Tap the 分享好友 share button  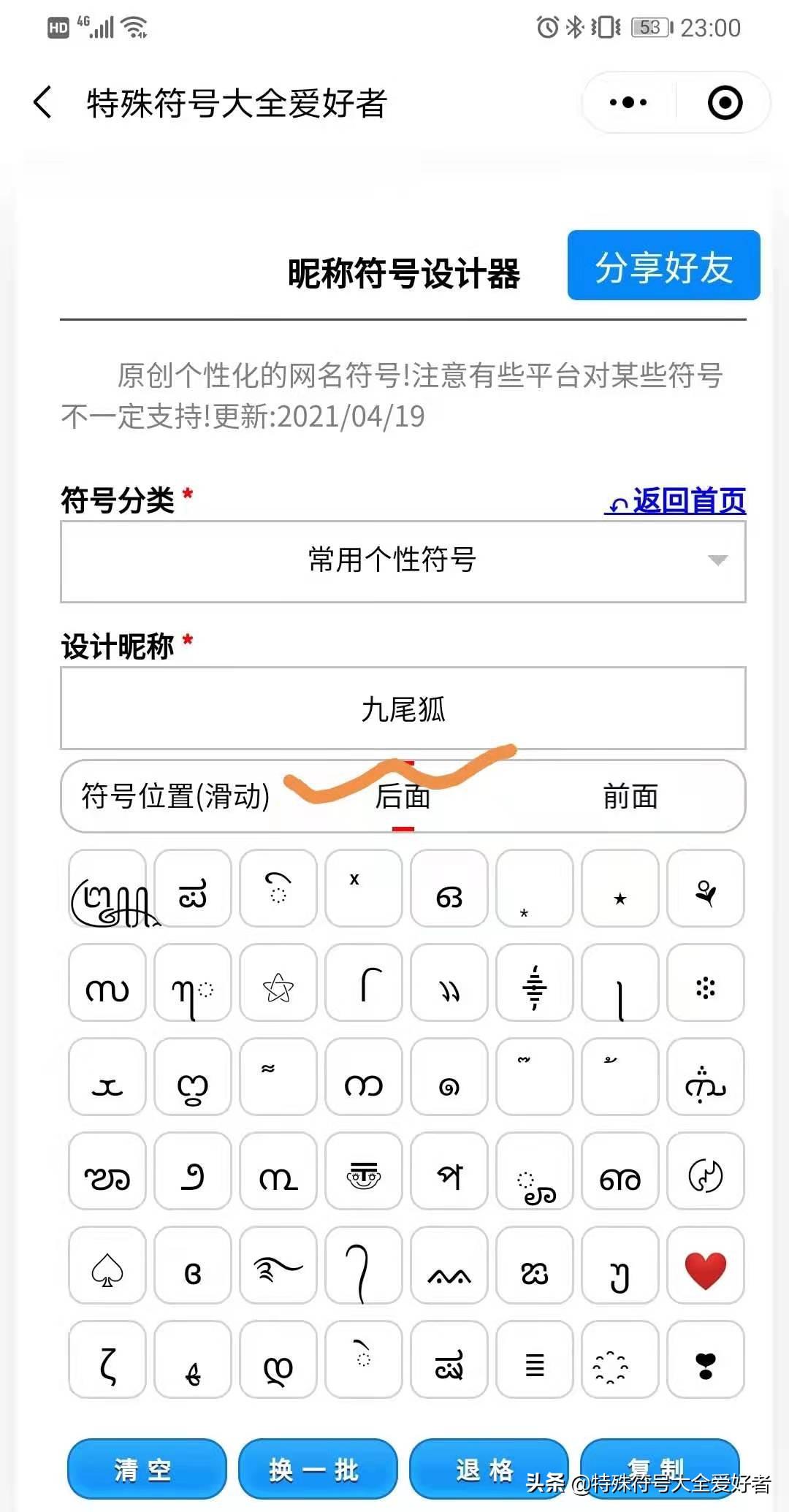click(663, 265)
